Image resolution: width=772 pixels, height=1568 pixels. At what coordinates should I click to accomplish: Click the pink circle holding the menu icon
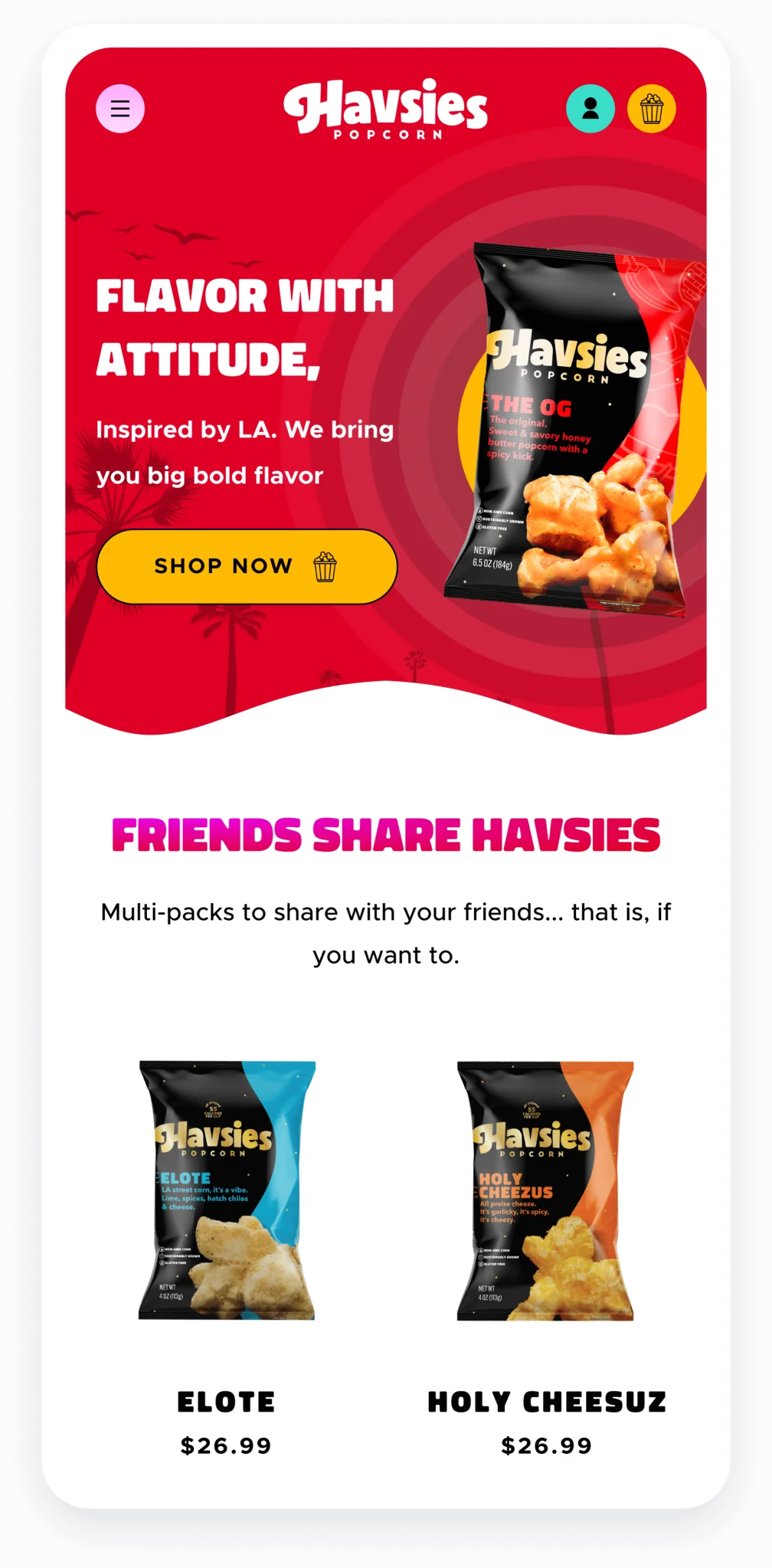120,109
